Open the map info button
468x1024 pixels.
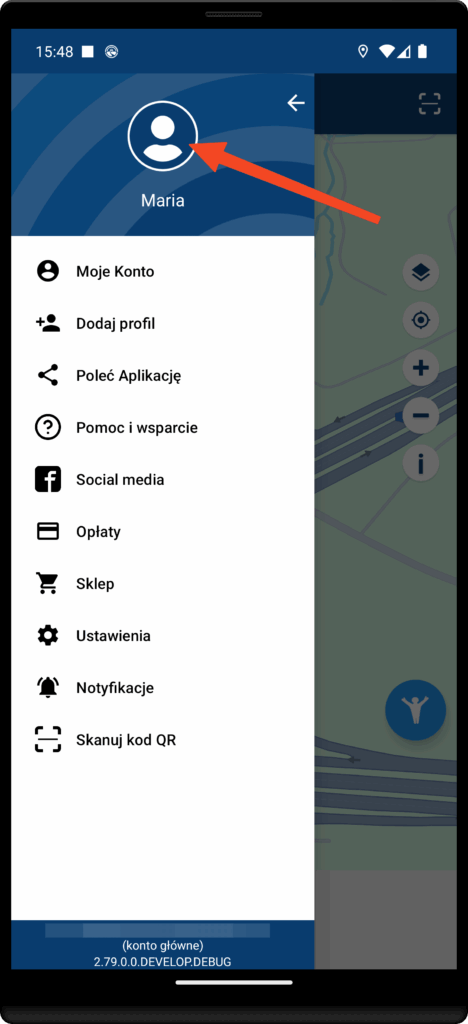coord(421,464)
